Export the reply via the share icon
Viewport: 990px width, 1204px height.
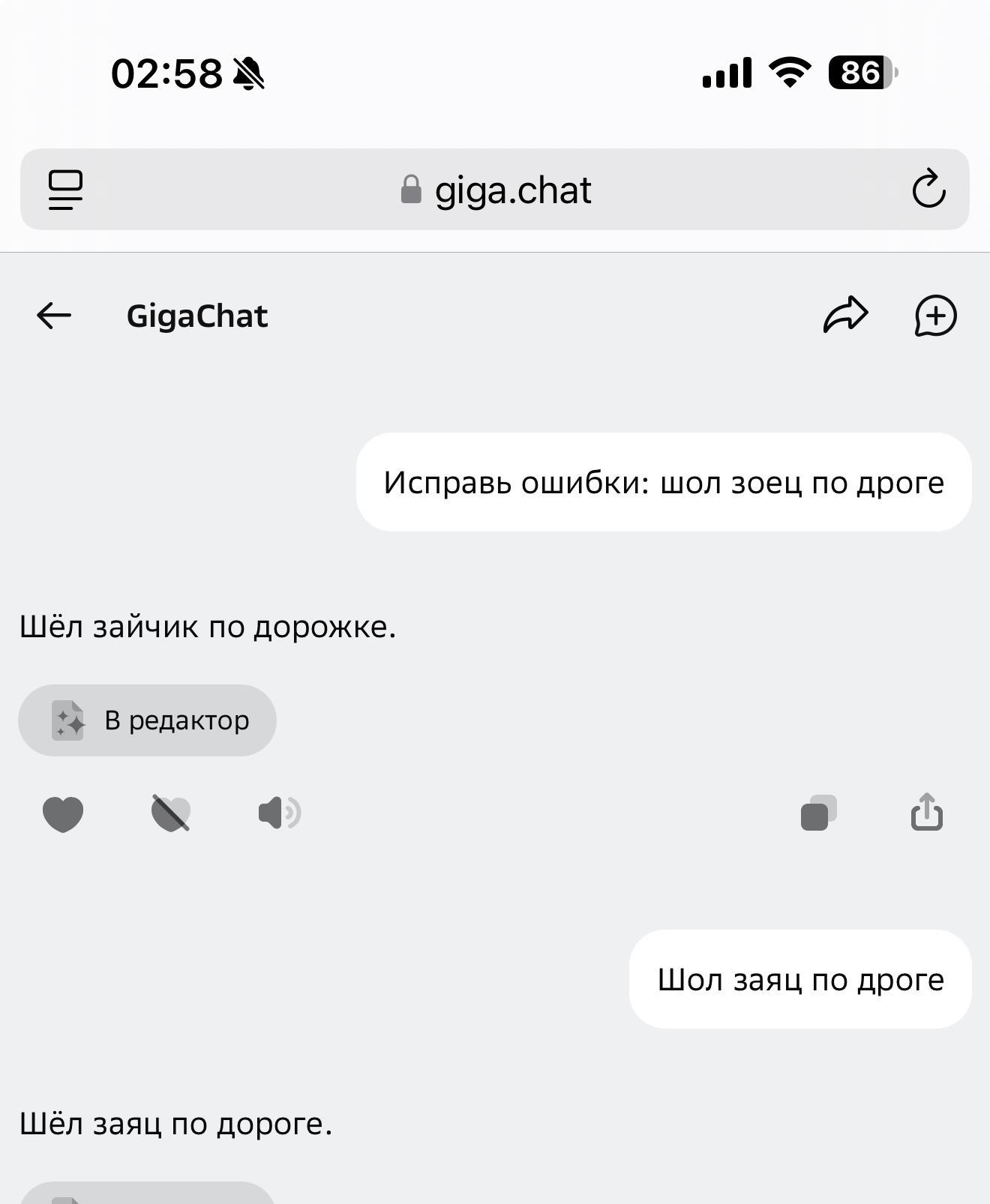coord(927,812)
